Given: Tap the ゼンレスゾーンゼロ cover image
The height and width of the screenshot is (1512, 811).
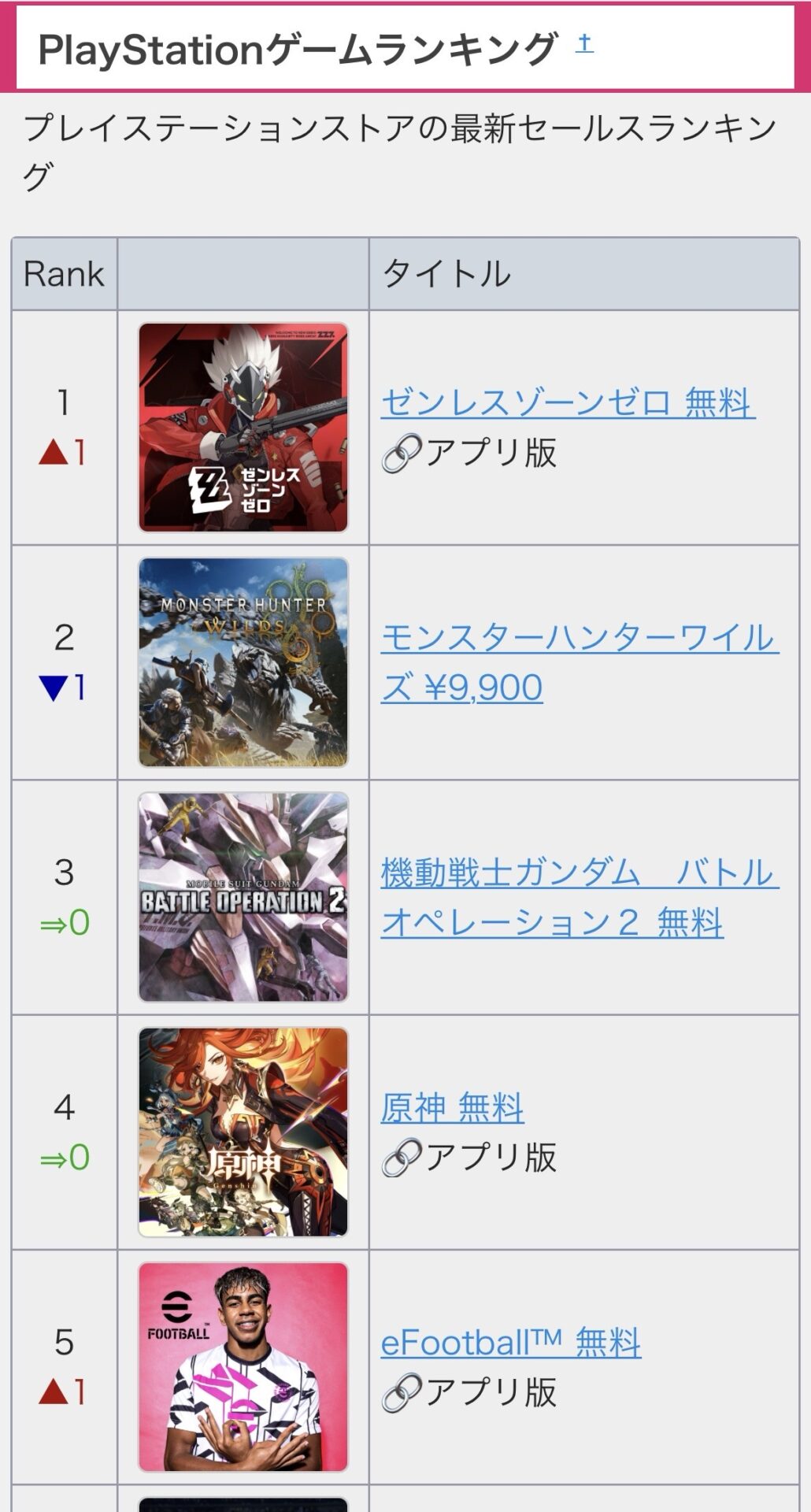Looking at the screenshot, I should pos(243,428).
